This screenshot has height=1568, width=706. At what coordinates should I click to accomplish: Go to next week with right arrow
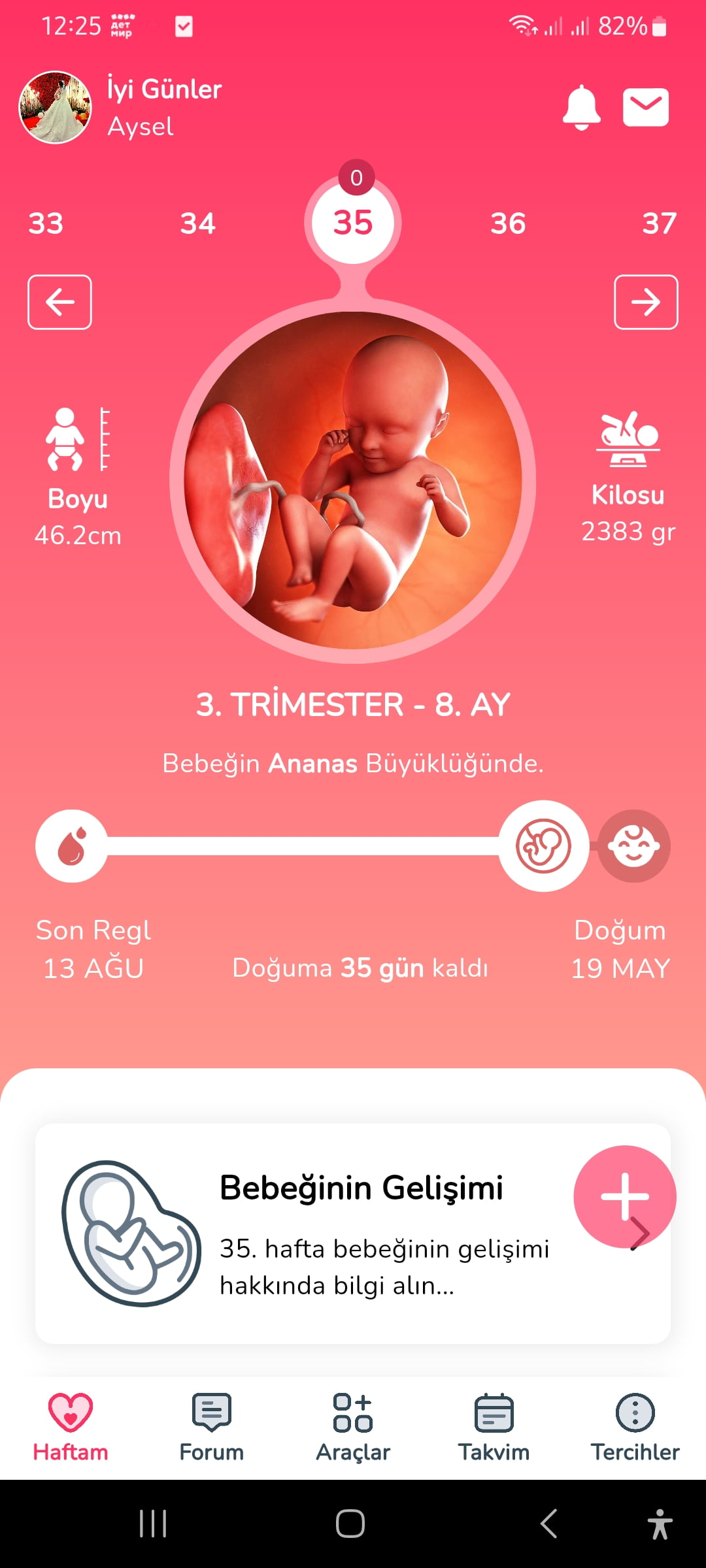[x=646, y=302]
